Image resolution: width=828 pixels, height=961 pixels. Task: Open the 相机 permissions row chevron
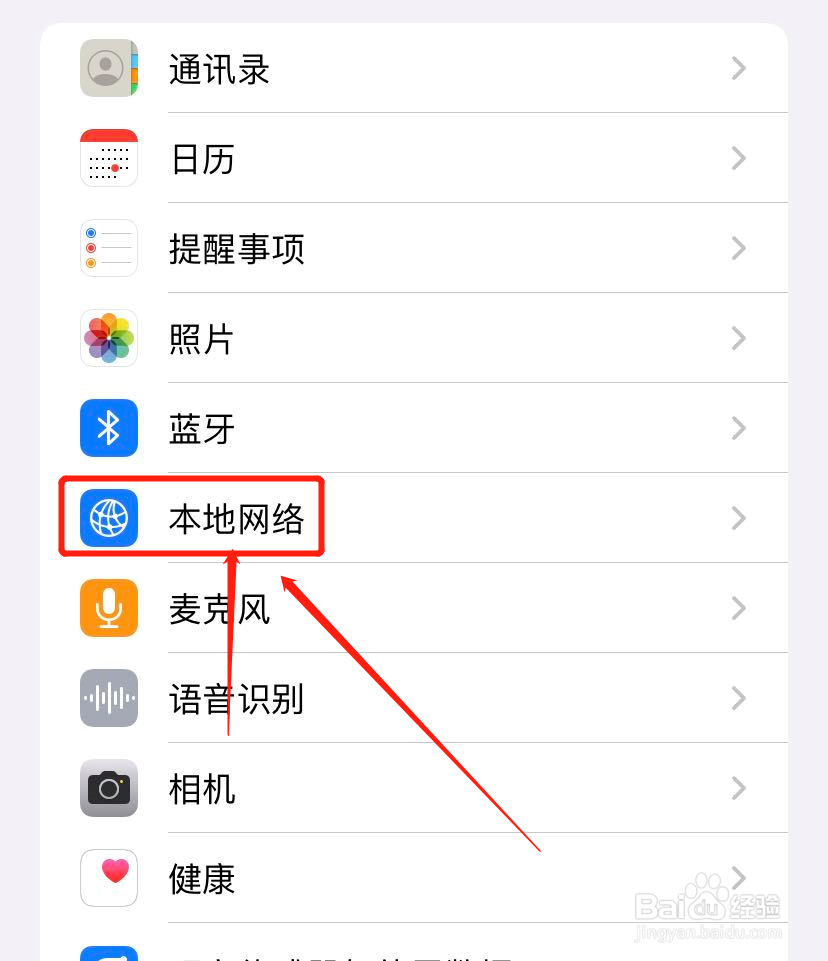[x=738, y=788]
